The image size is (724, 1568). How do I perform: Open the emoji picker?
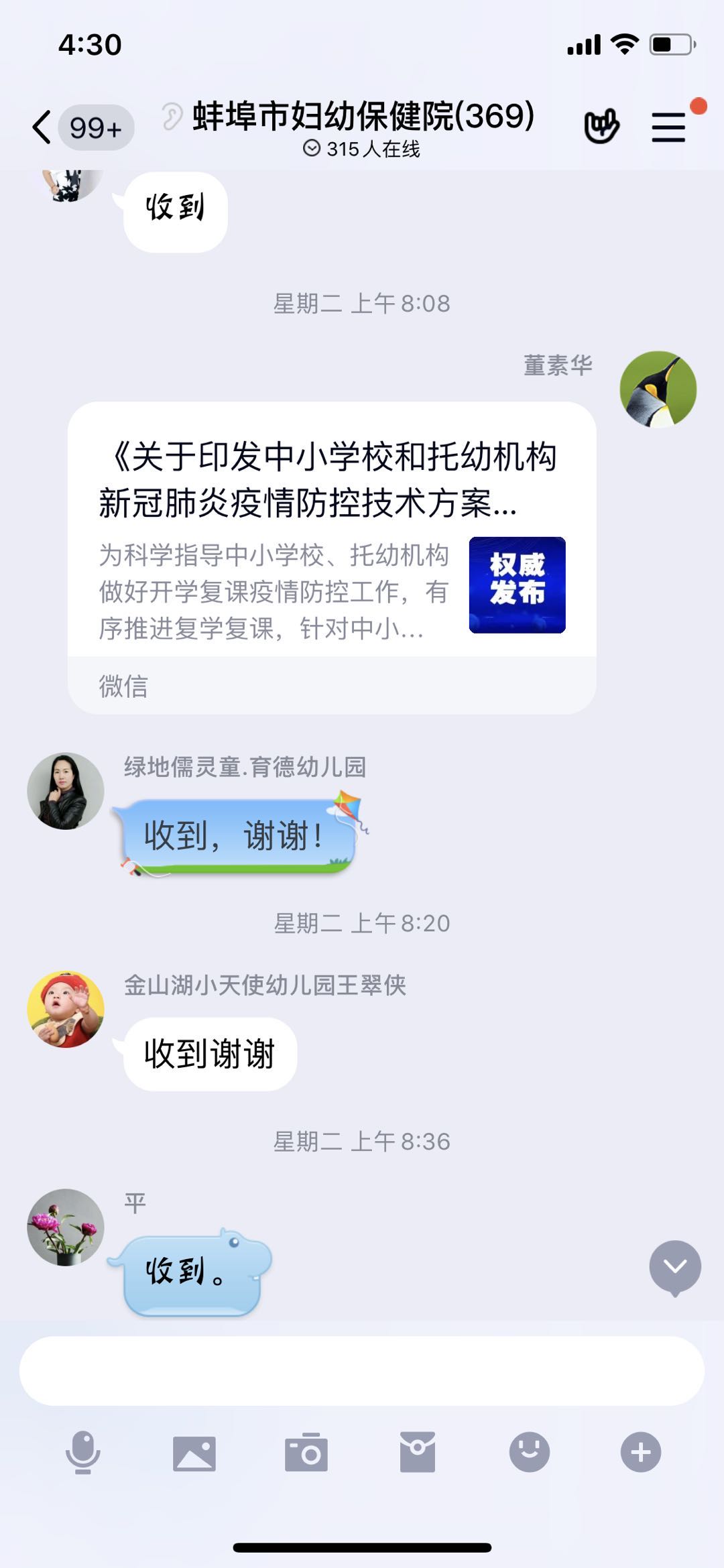point(529,1453)
